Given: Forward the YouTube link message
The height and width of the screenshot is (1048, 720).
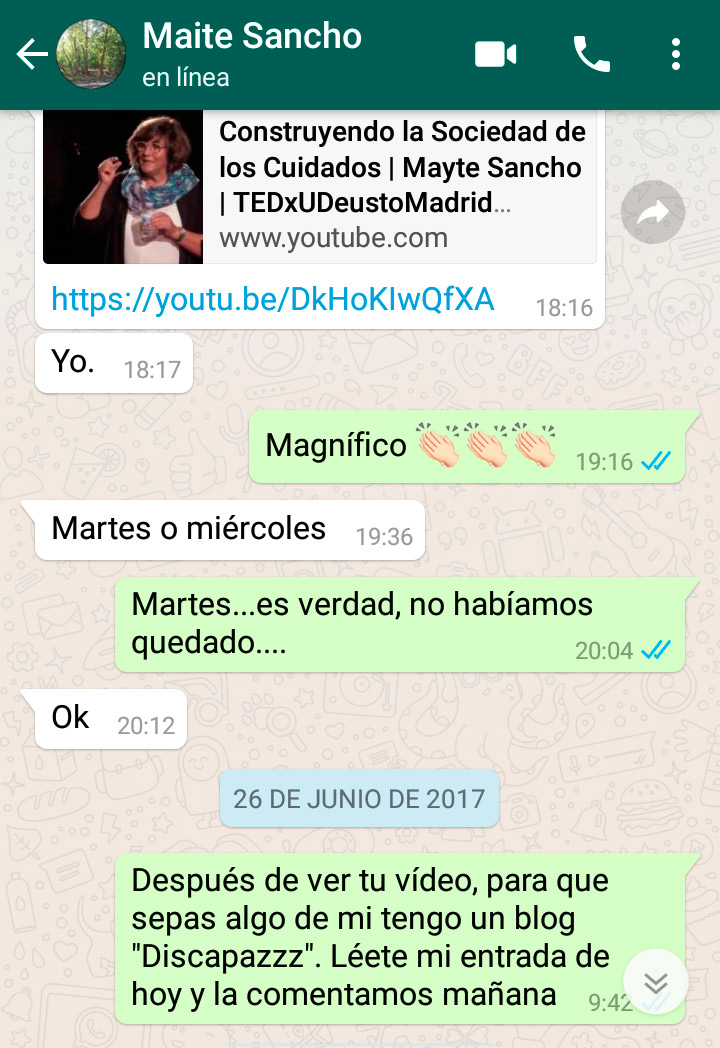Looking at the screenshot, I should pos(652,212).
